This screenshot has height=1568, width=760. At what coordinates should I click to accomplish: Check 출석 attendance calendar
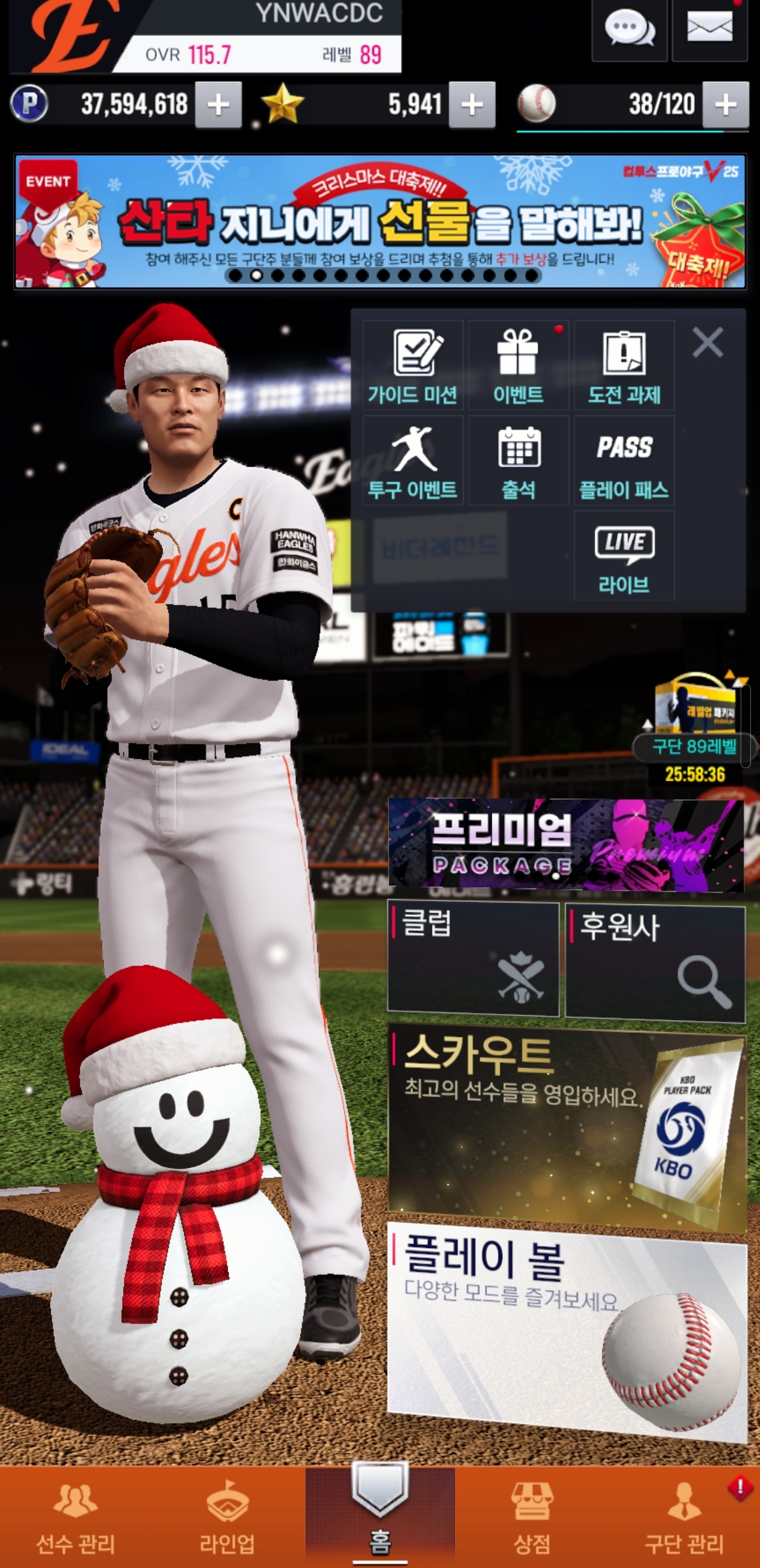point(518,461)
